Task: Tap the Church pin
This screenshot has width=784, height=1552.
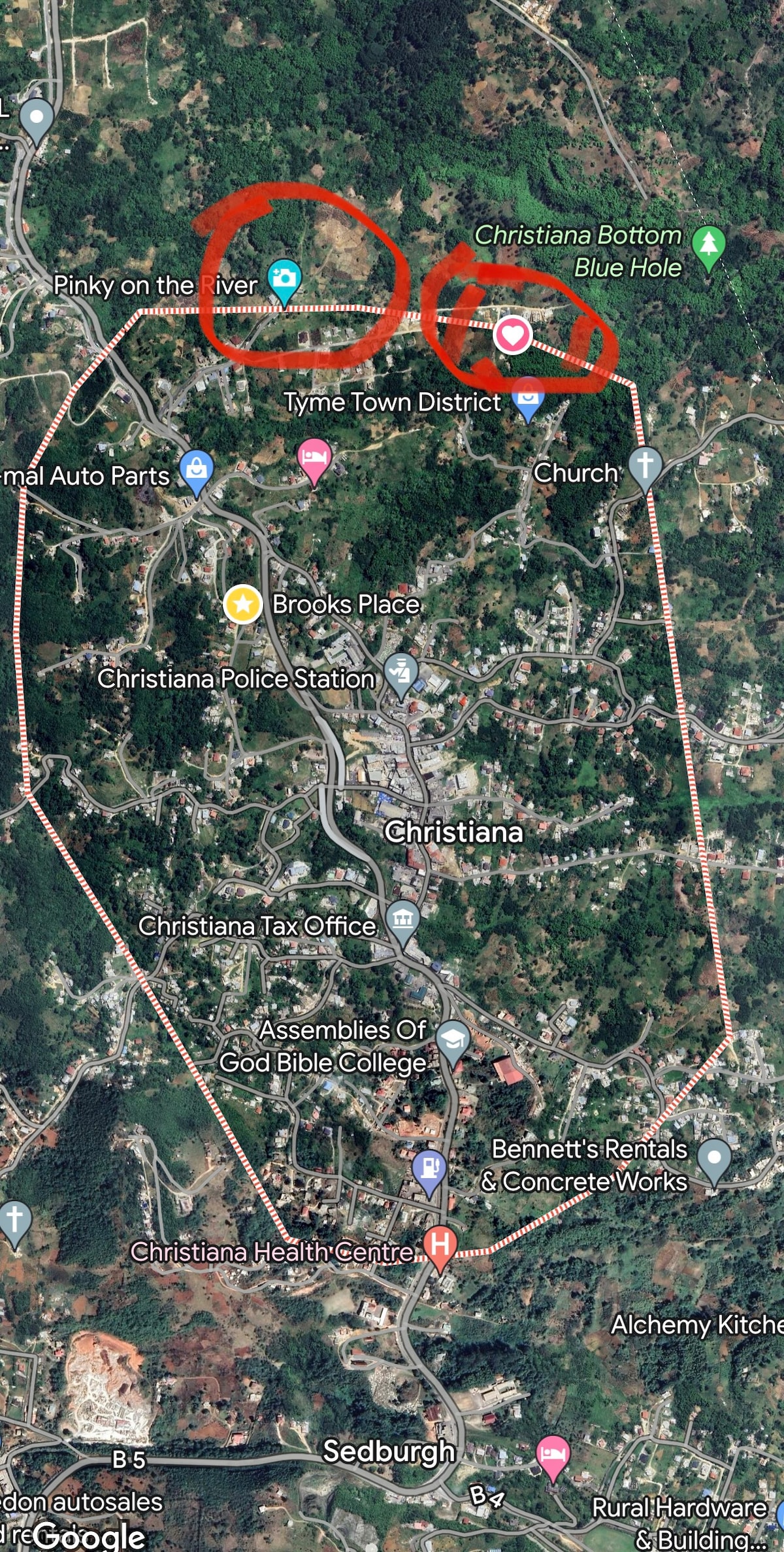Action: click(645, 467)
